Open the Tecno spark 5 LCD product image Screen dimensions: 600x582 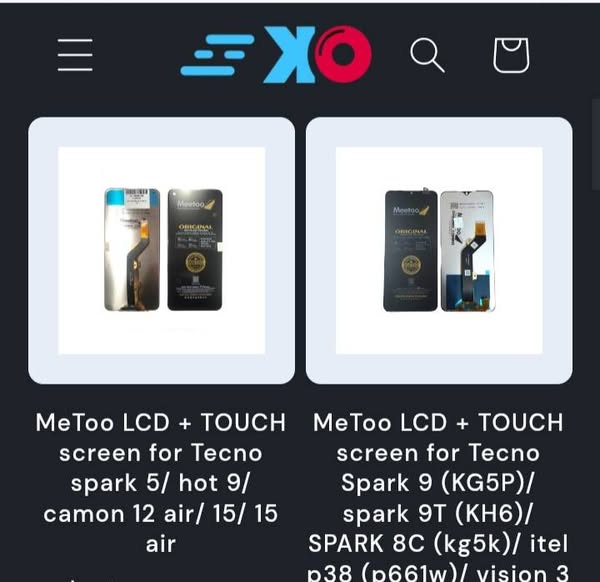(162, 250)
